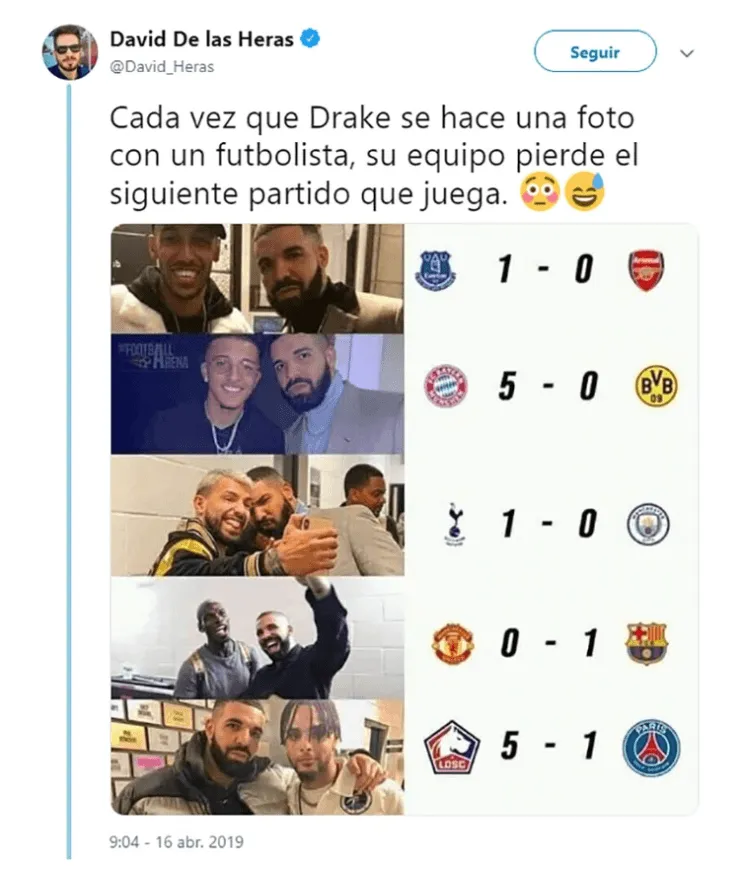Follow David De las Heras via Seguir

594,52
